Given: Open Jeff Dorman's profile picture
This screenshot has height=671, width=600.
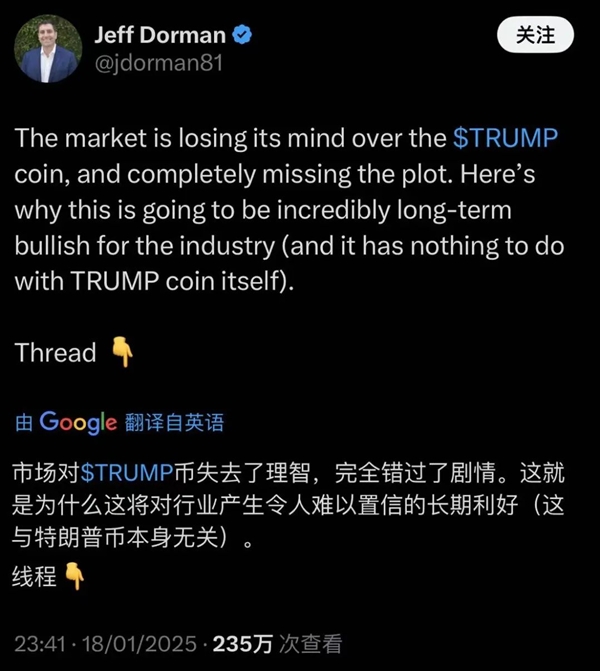Looking at the screenshot, I should [x=47, y=50].
